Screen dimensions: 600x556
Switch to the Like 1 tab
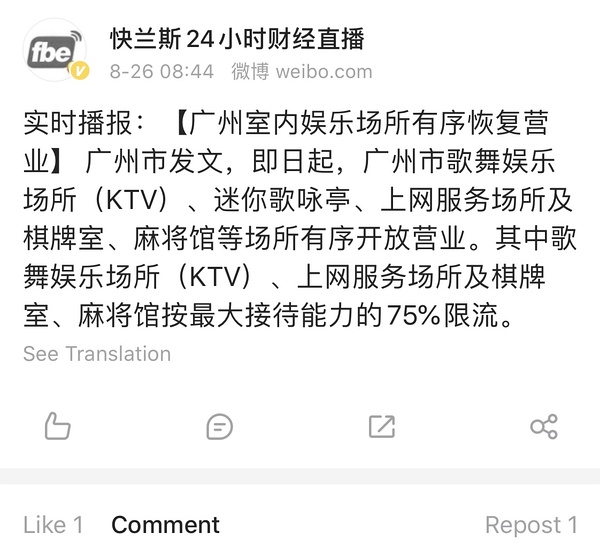[53, 524]
